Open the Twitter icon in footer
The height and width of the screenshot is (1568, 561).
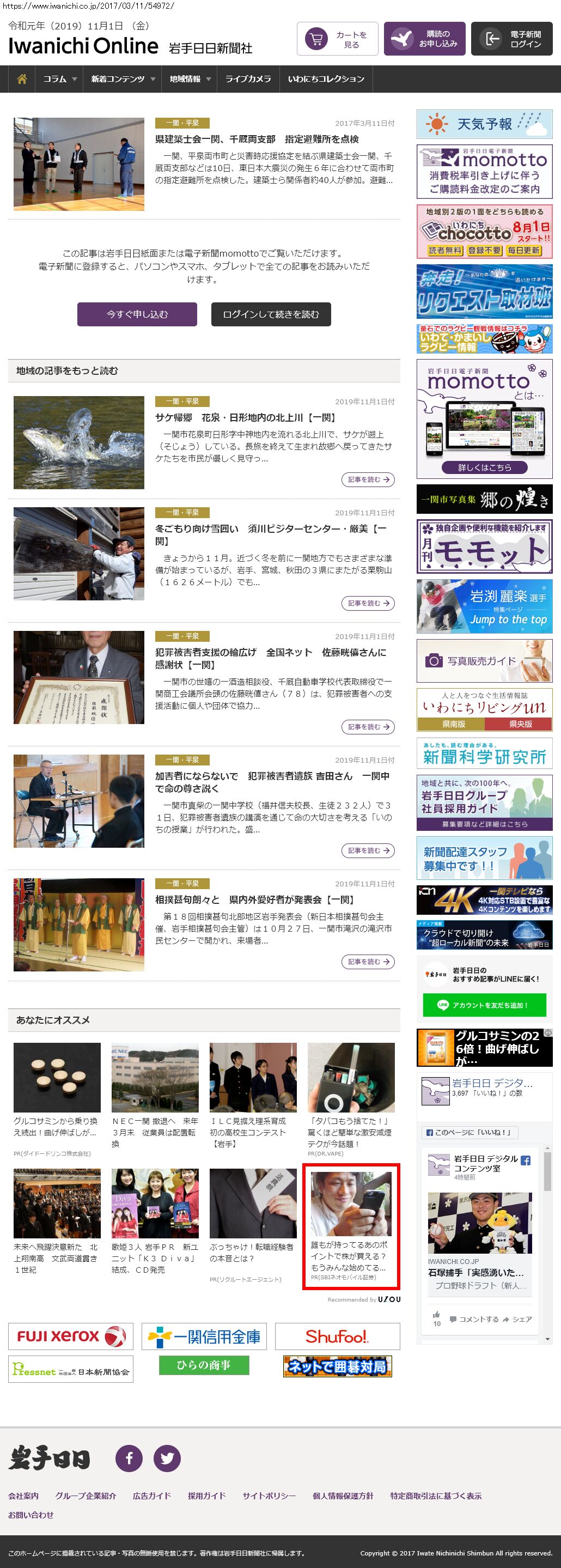coord(167,1458)
